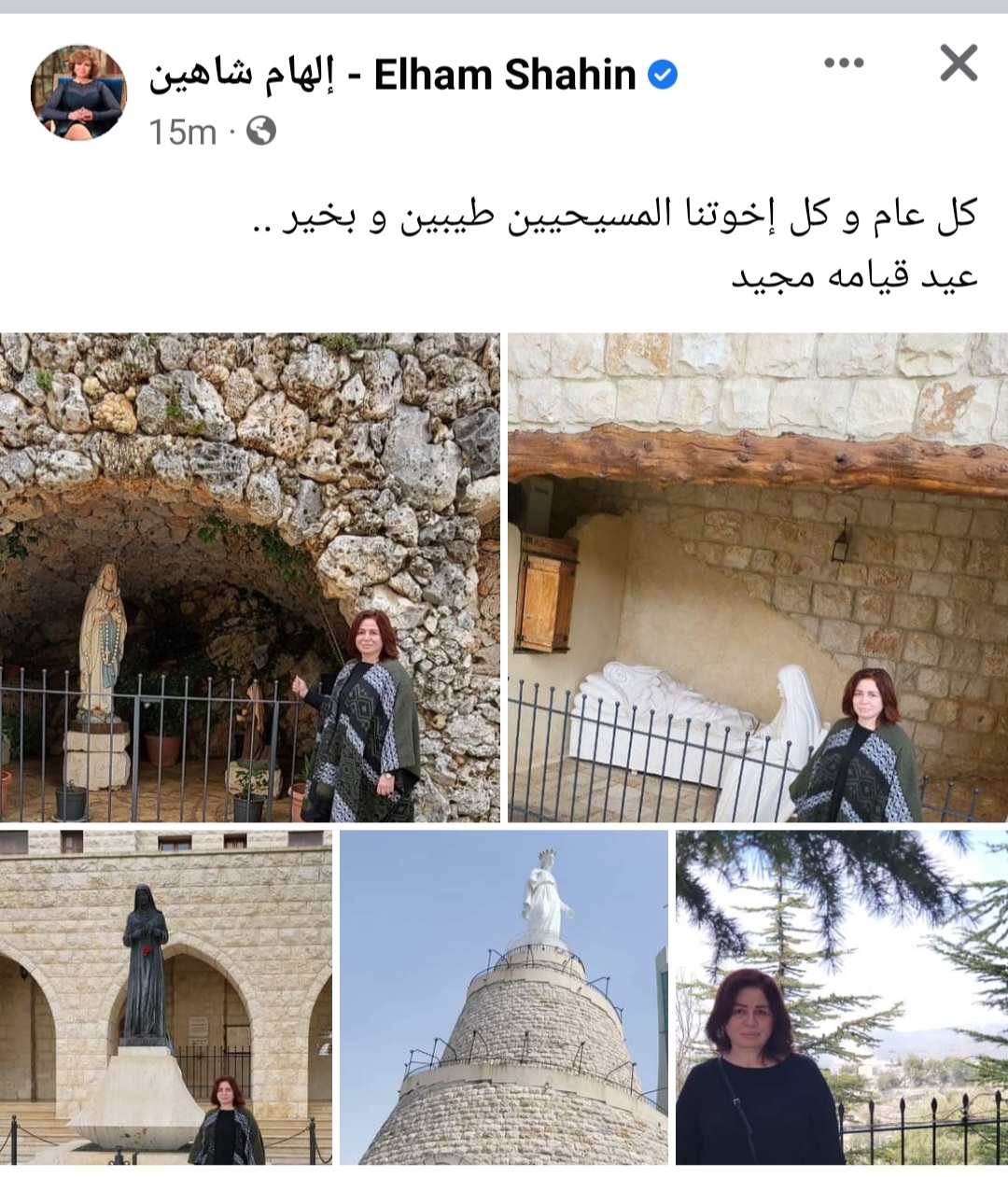Image resolution: width=1008 pixels, height=1177 pixels.
Task: Open the grotto statue photo
Action: [x=249, y=577]
